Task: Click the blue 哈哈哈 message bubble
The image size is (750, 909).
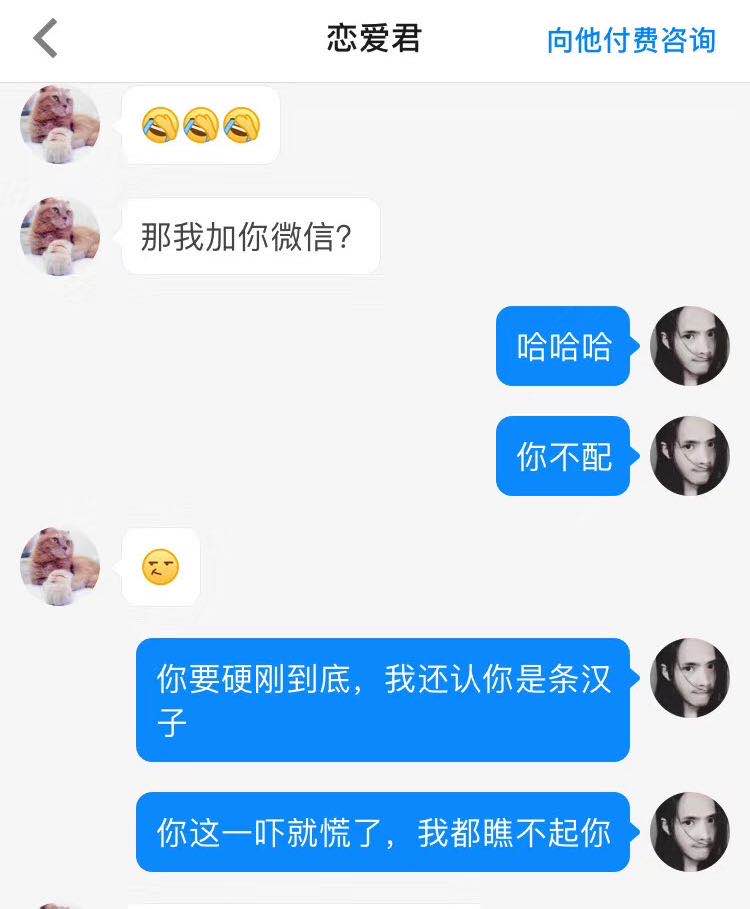Action: click(561, 345)
